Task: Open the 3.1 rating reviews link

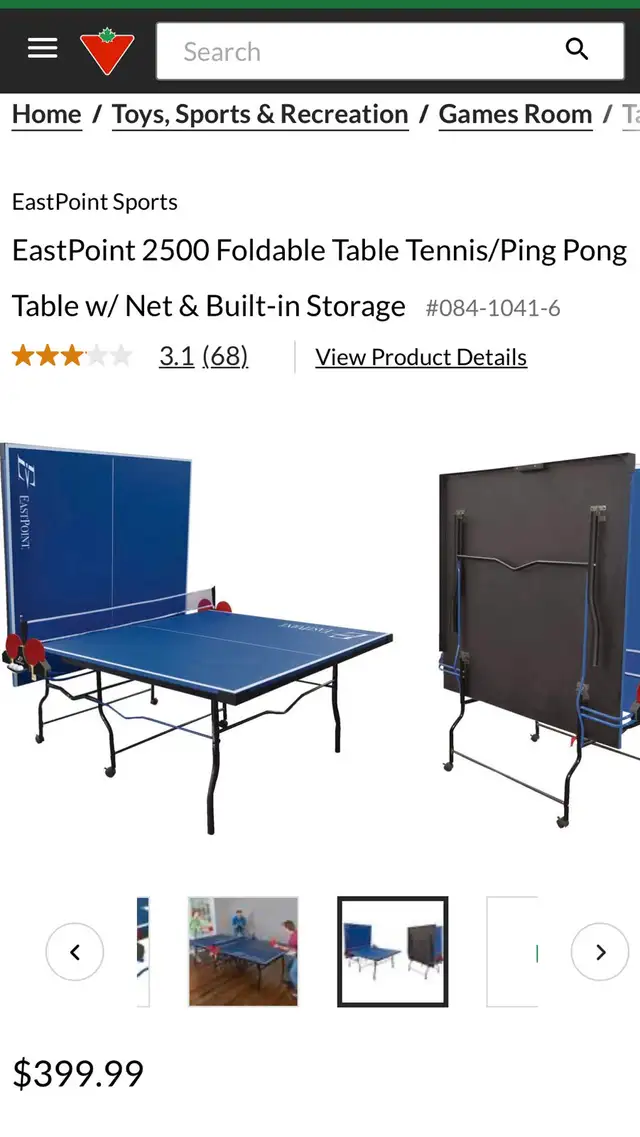Action: (204, 356)
